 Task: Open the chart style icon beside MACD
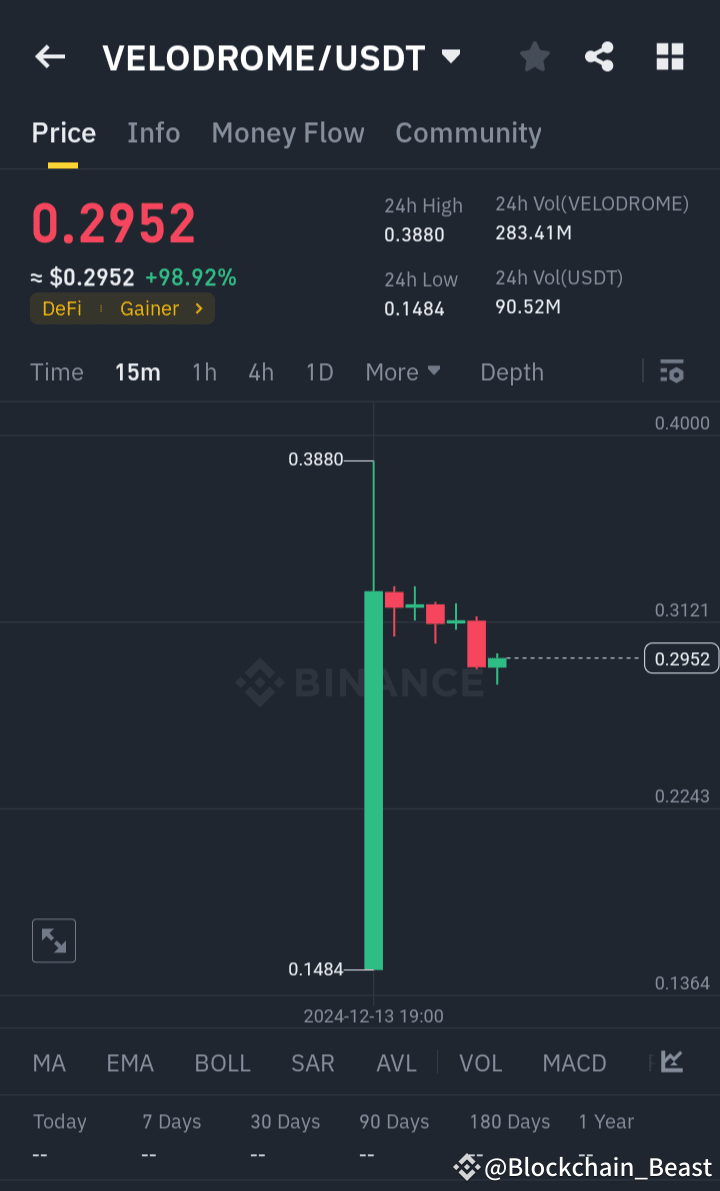point(671,1063)
